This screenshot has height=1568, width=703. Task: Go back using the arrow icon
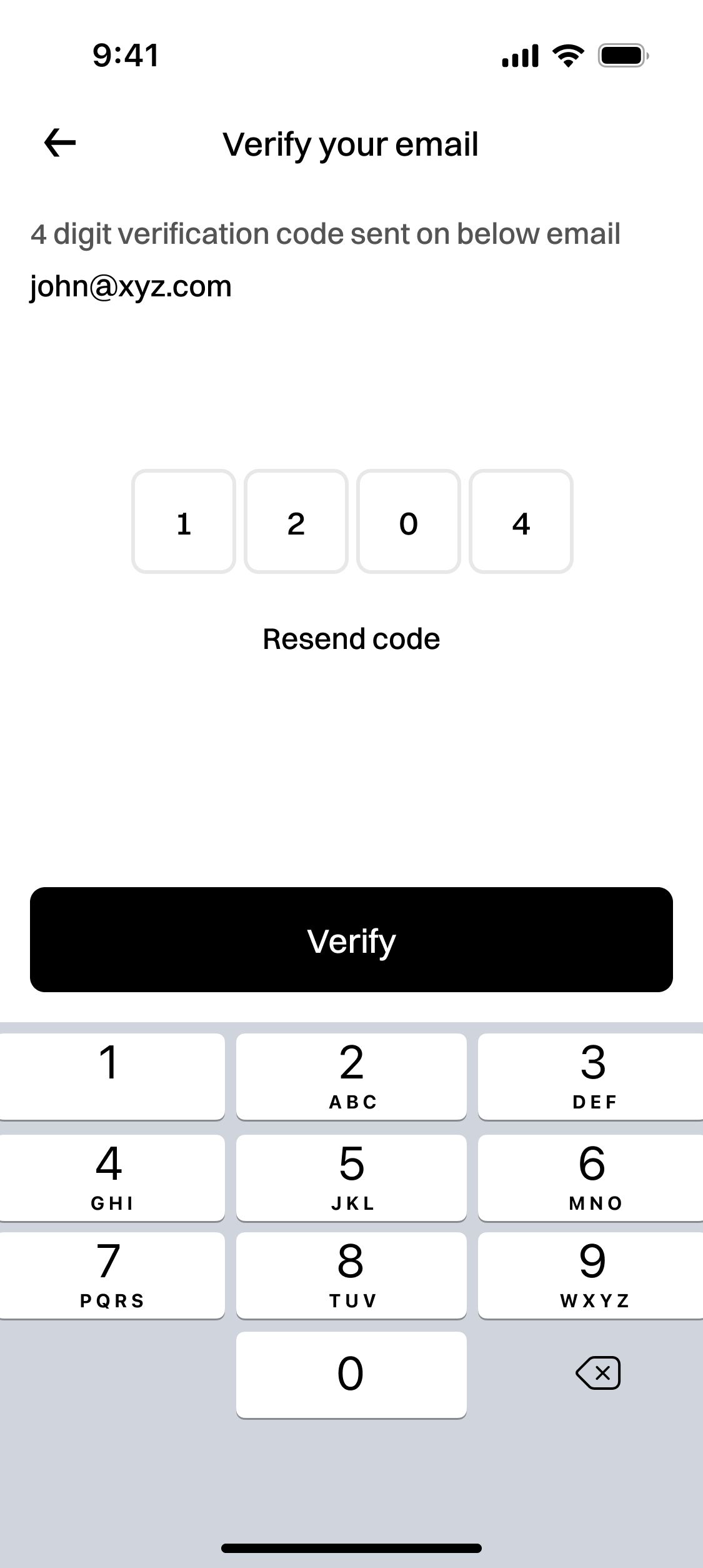coord(60,143)
